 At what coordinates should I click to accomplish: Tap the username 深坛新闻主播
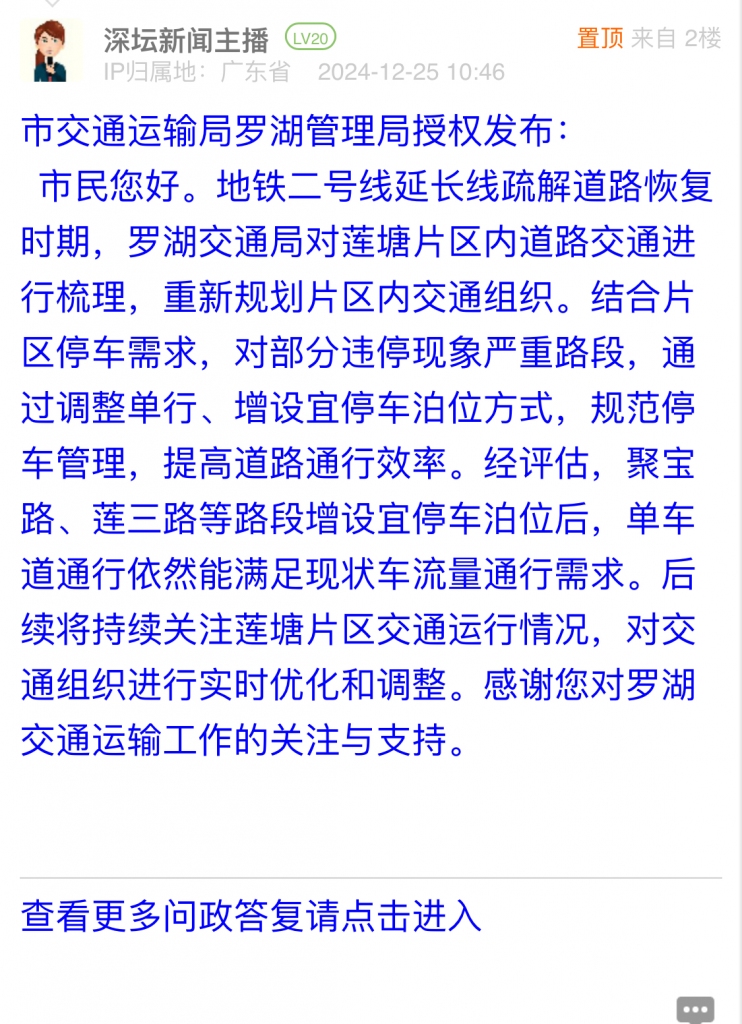coord(186,39)
